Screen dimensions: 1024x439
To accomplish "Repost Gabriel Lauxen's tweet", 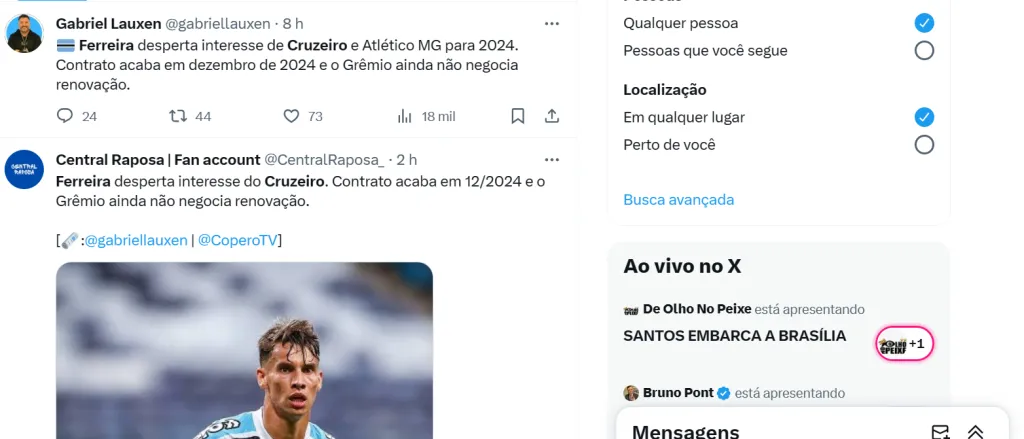I will coord(179,116).
